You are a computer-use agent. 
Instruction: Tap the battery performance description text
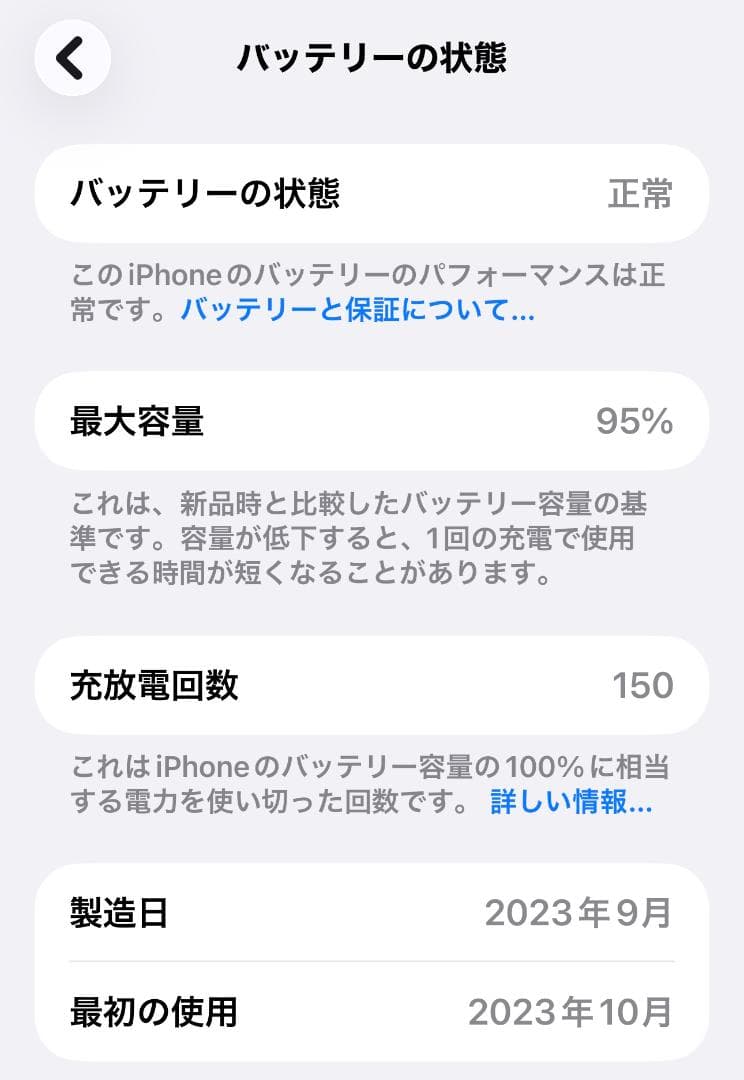point(372,290)
